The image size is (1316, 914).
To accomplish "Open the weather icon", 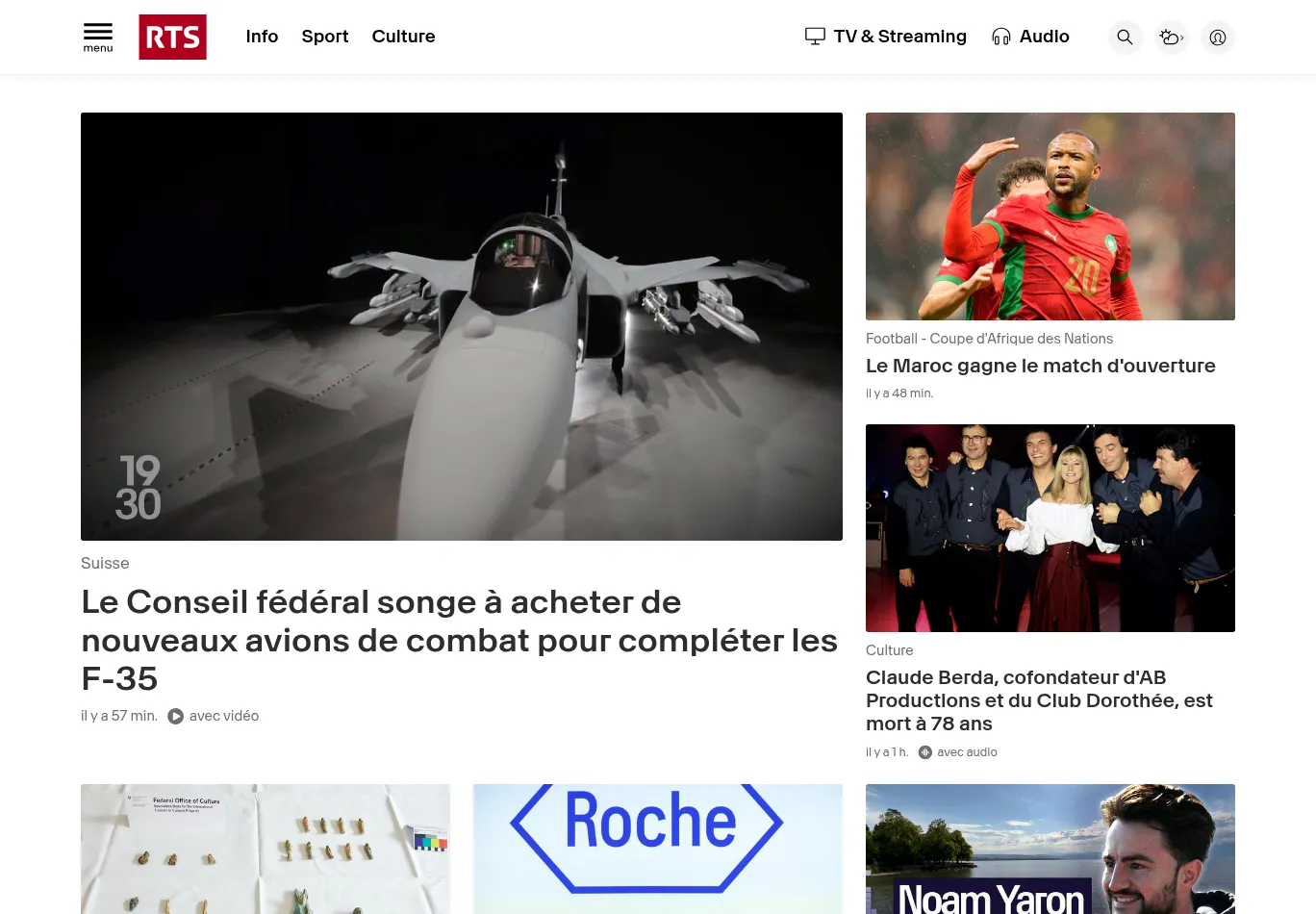I will pos(1171,38).
